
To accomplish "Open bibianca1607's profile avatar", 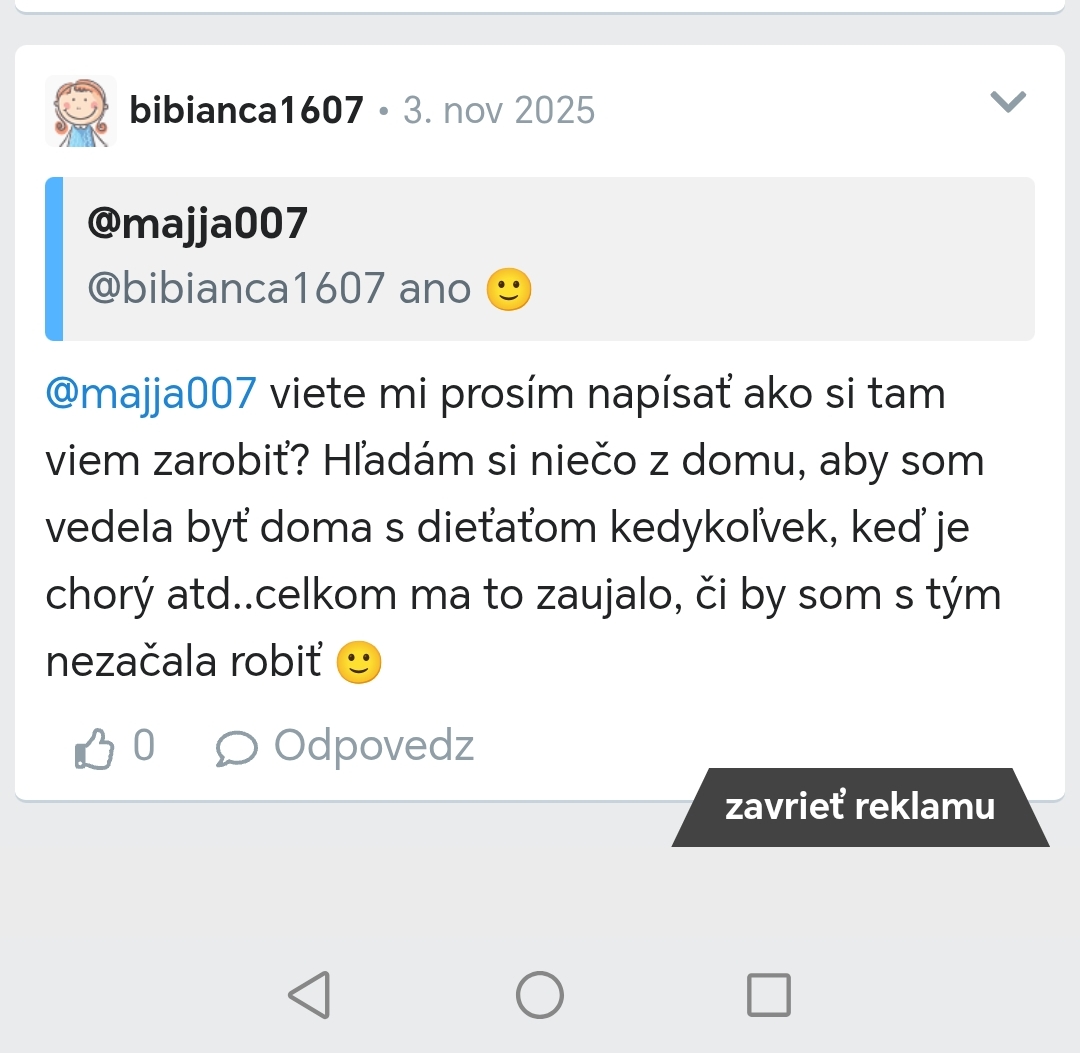I will click(x=81, y=111).
